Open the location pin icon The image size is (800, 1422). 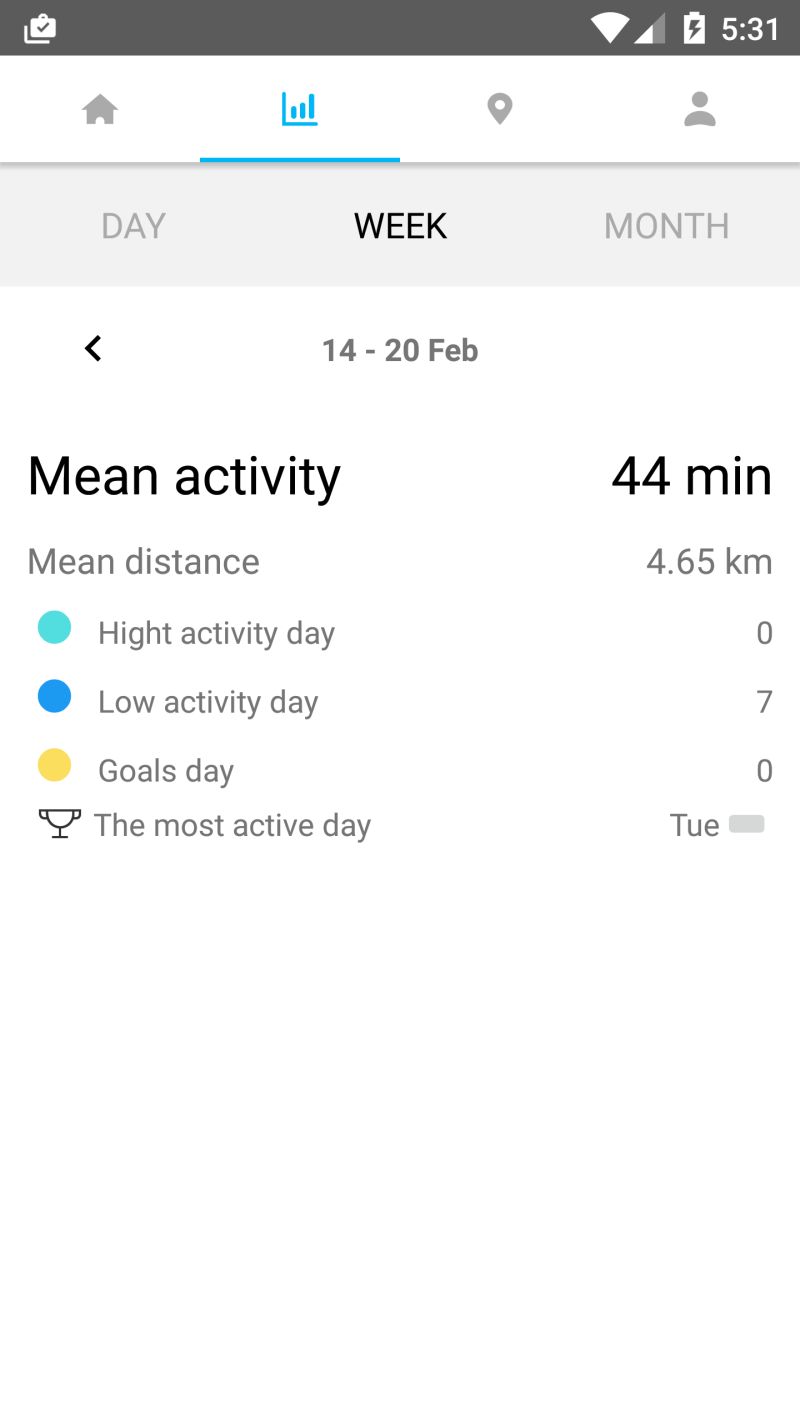499,108
